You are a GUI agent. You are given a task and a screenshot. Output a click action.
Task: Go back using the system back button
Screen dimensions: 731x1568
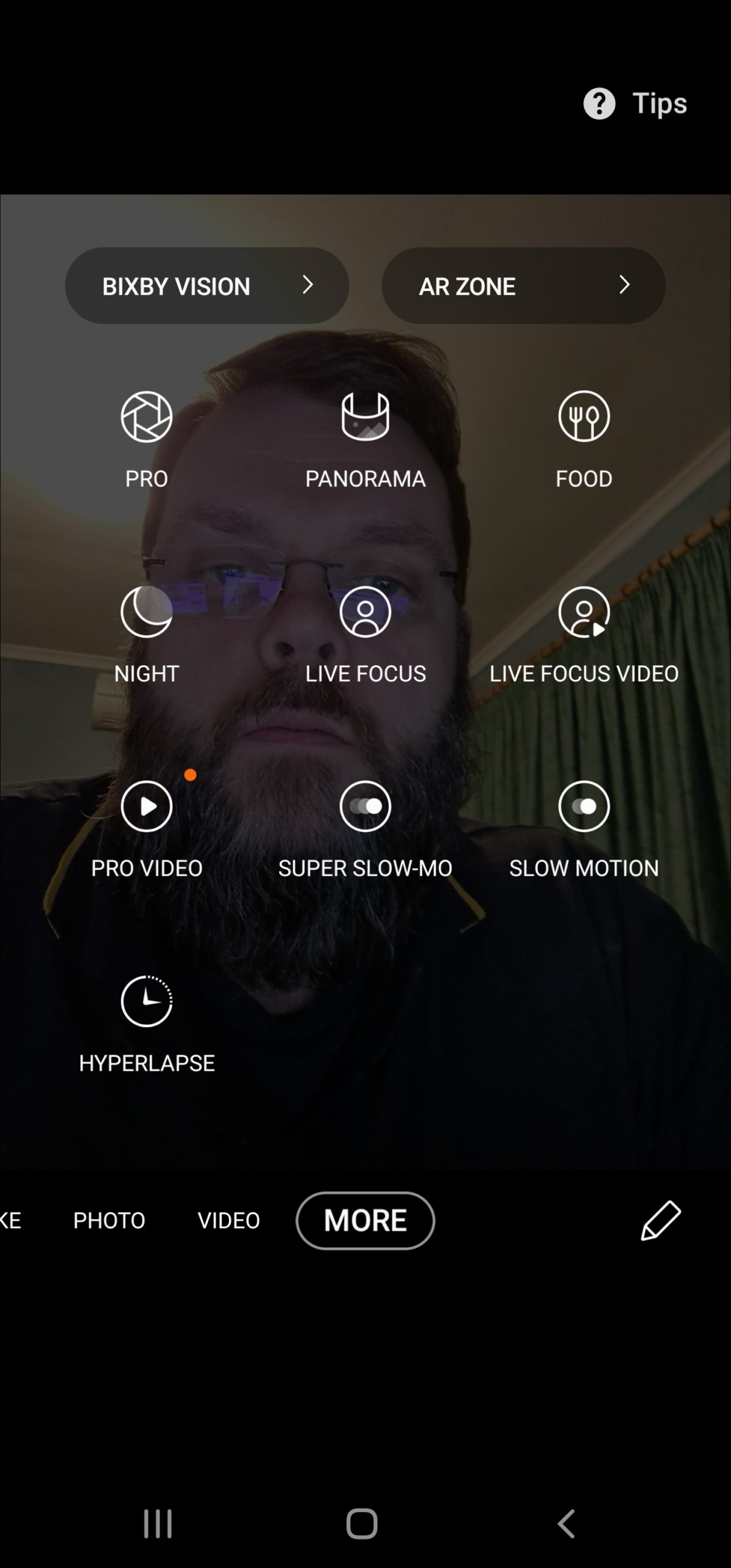[x=567, y=1523]
